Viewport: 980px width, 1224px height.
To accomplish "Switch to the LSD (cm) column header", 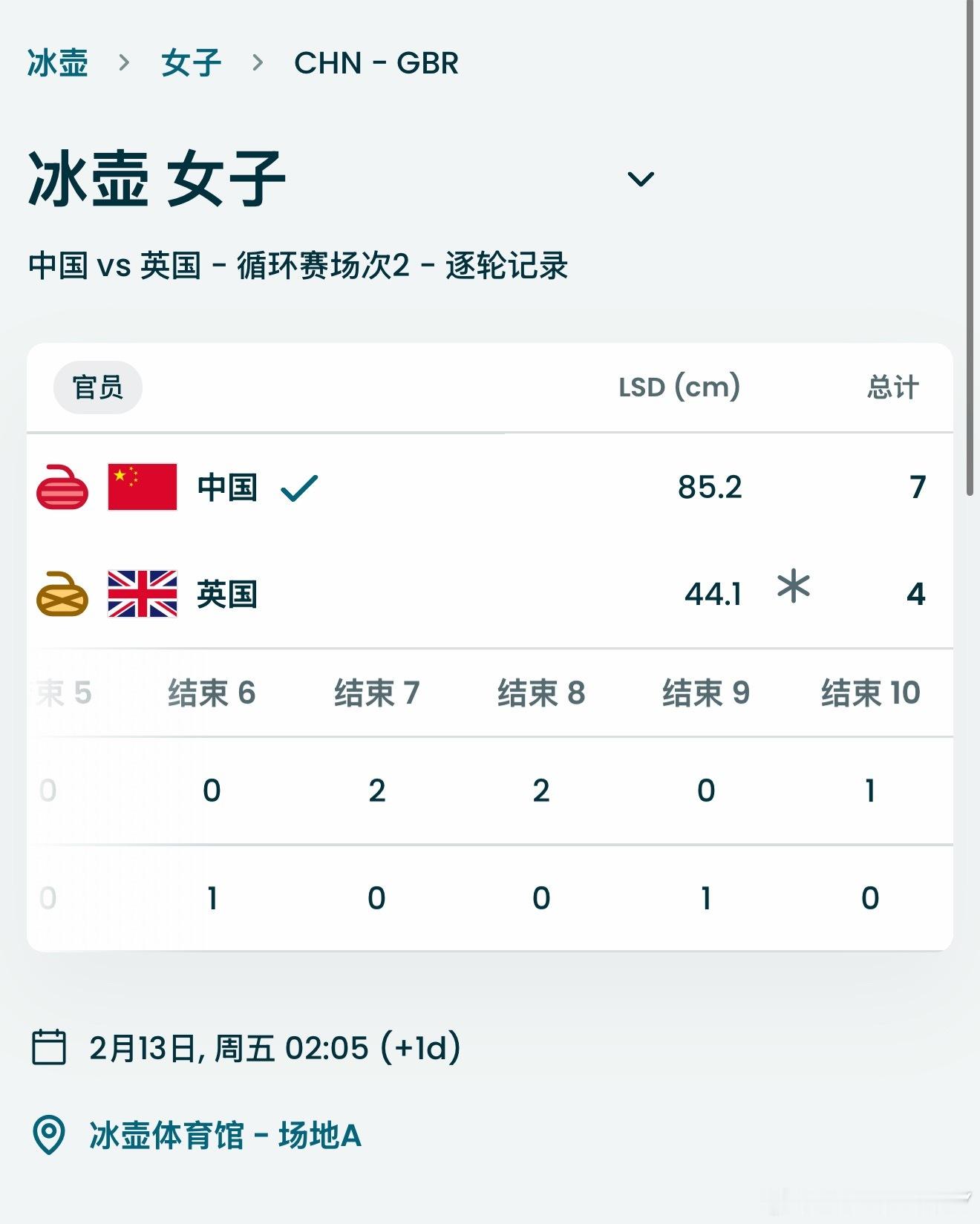I will (x=680, y=387).
